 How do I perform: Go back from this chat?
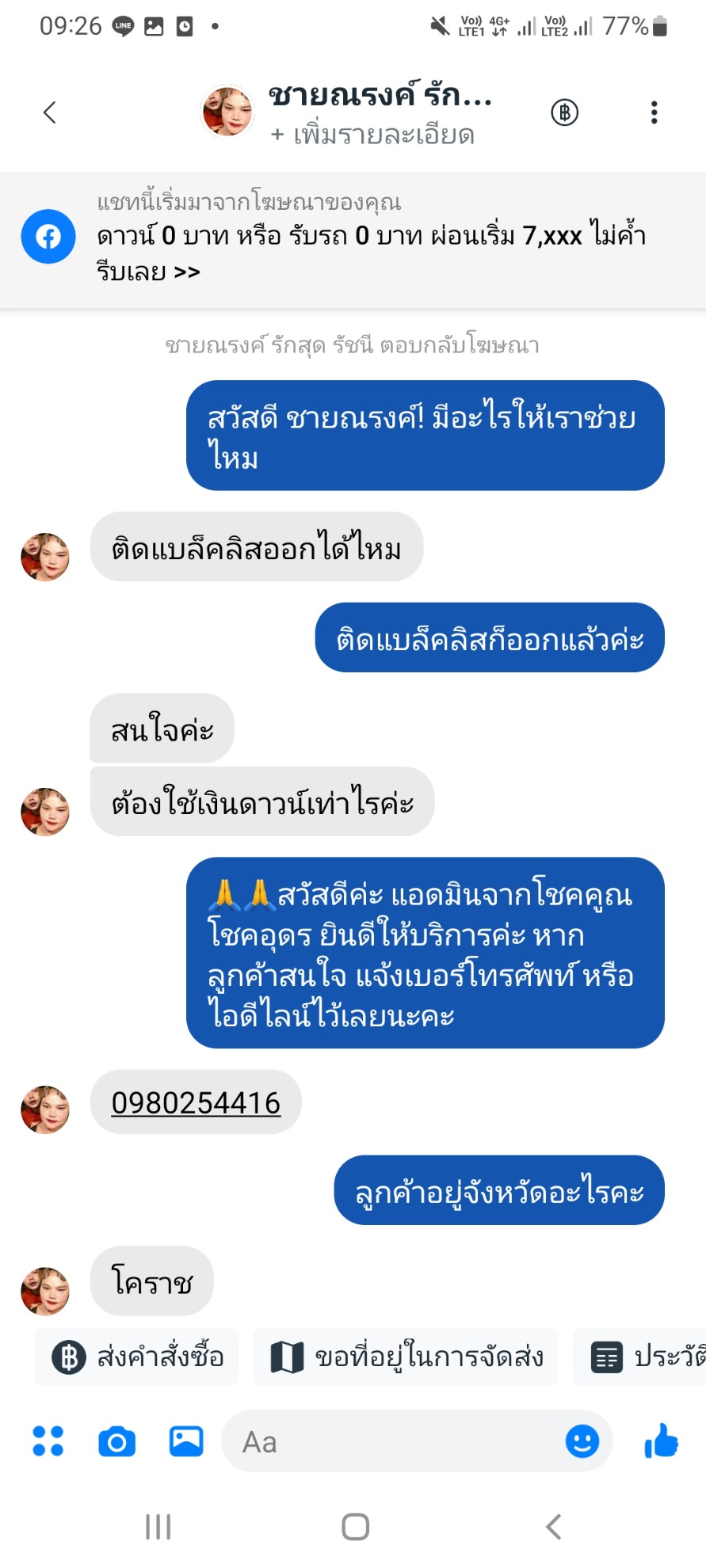(49, 112)
